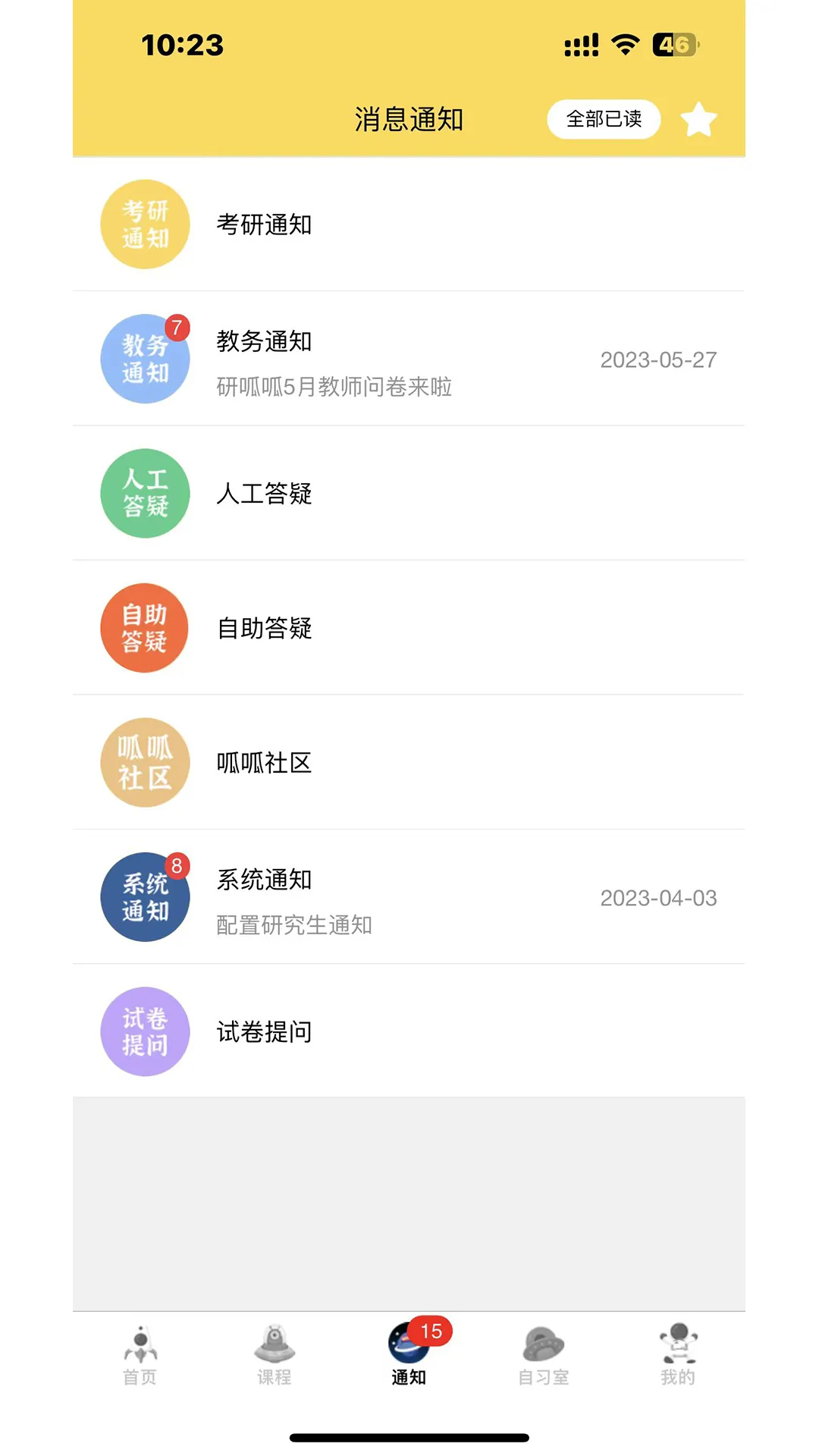
Task: Tap the blue 教务通知 circular icon
Action: [145, 359]
